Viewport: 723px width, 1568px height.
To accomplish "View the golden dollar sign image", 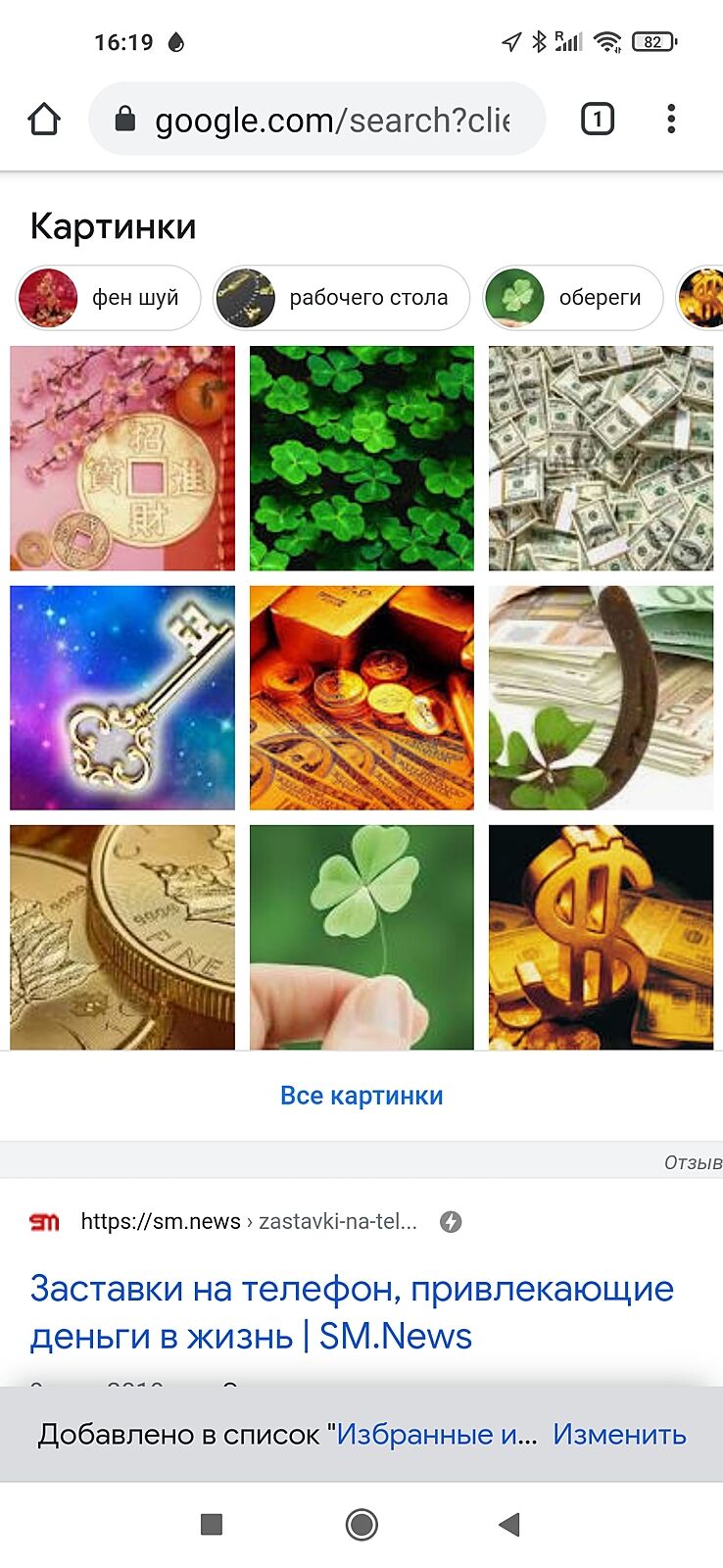I will coord(601,937).
